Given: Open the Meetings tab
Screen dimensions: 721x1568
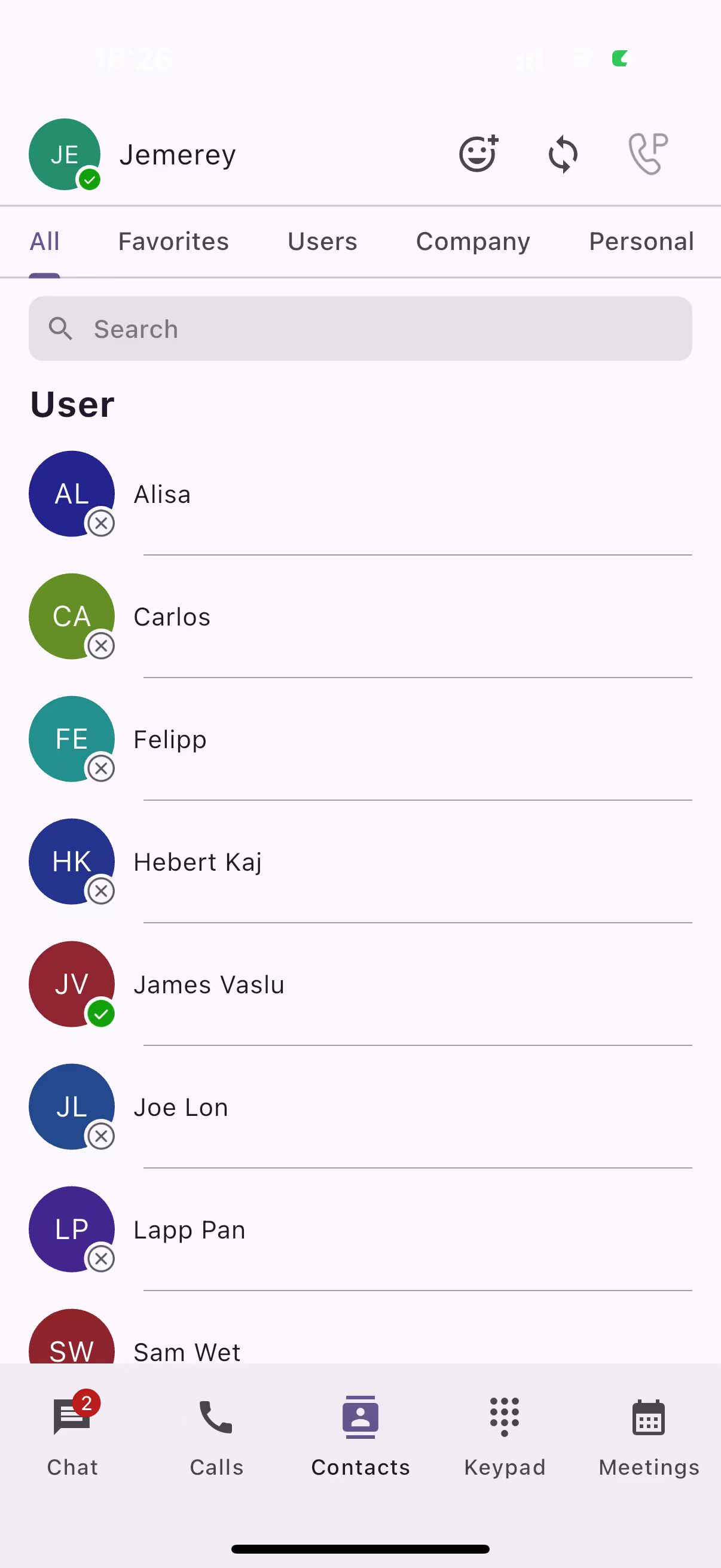Looking at the screenshot, I should click(649, 1435).
